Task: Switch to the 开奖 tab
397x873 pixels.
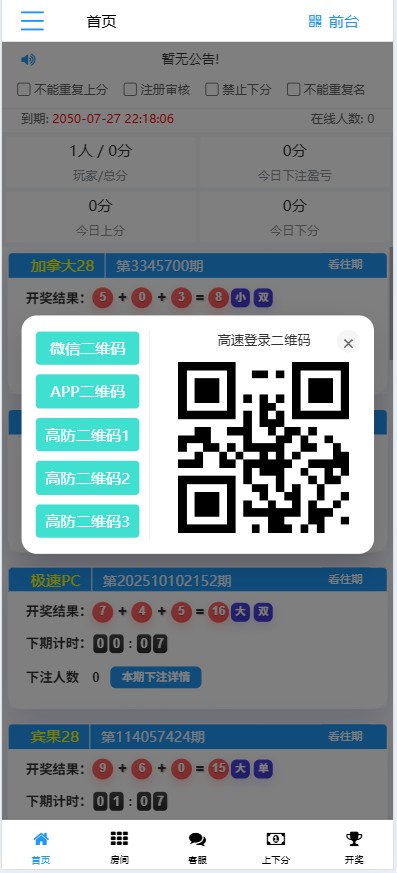Action: 354,847
